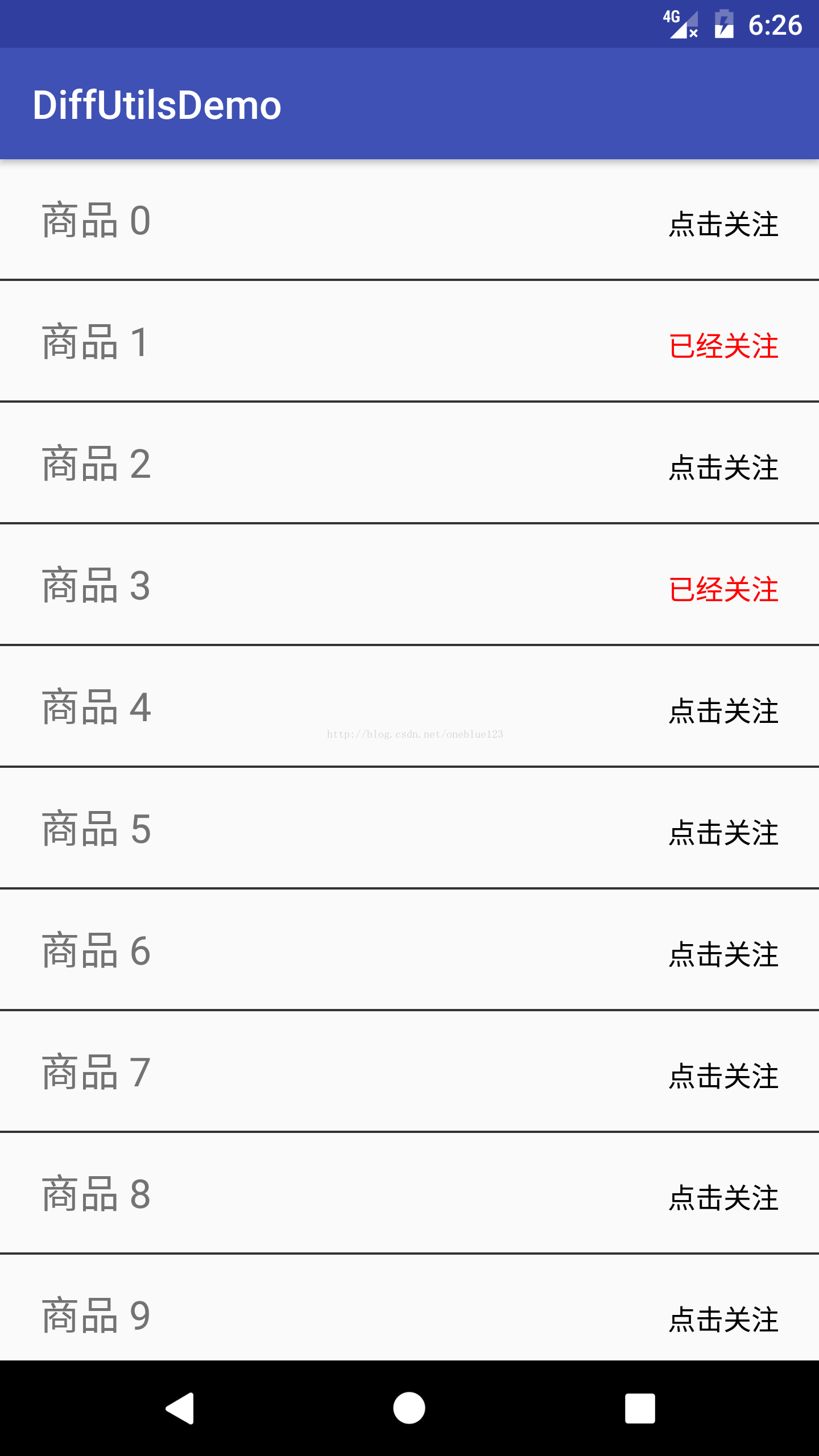The height and width of the screenshot is (1456, 819).
Task: Unfollow 商品 1 via 已经关注
Action: 723,346
